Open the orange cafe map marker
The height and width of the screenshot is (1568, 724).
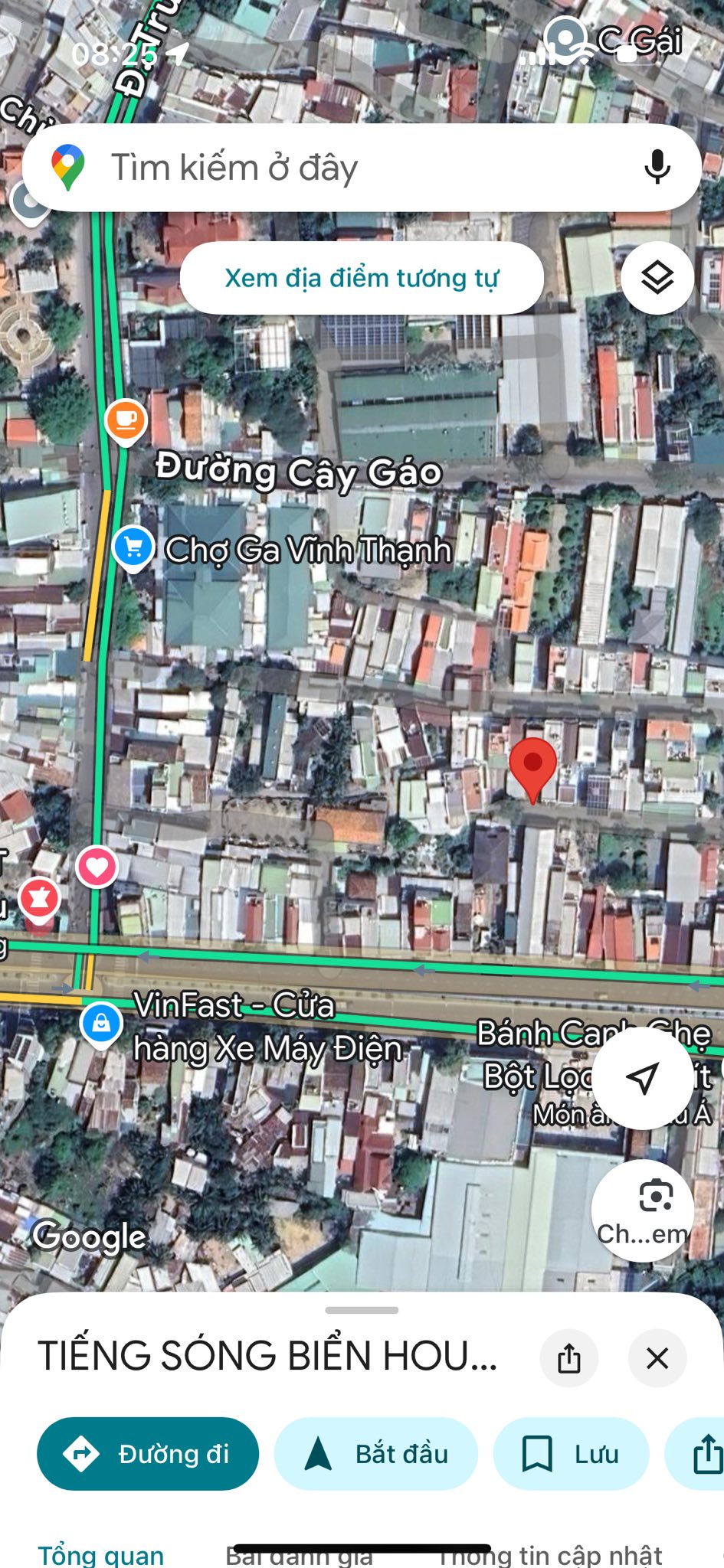126,420
